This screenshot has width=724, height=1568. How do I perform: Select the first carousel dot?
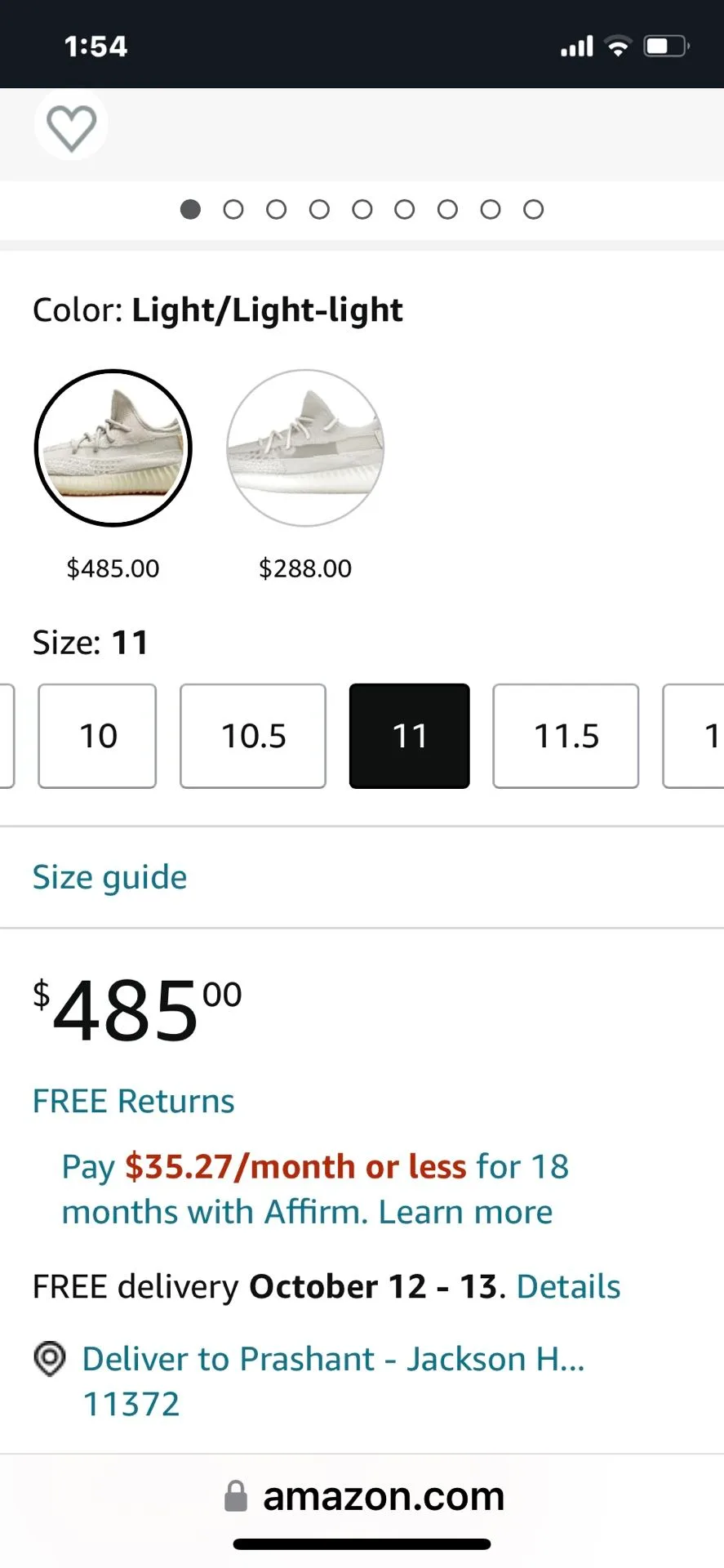tap(190, 209)
